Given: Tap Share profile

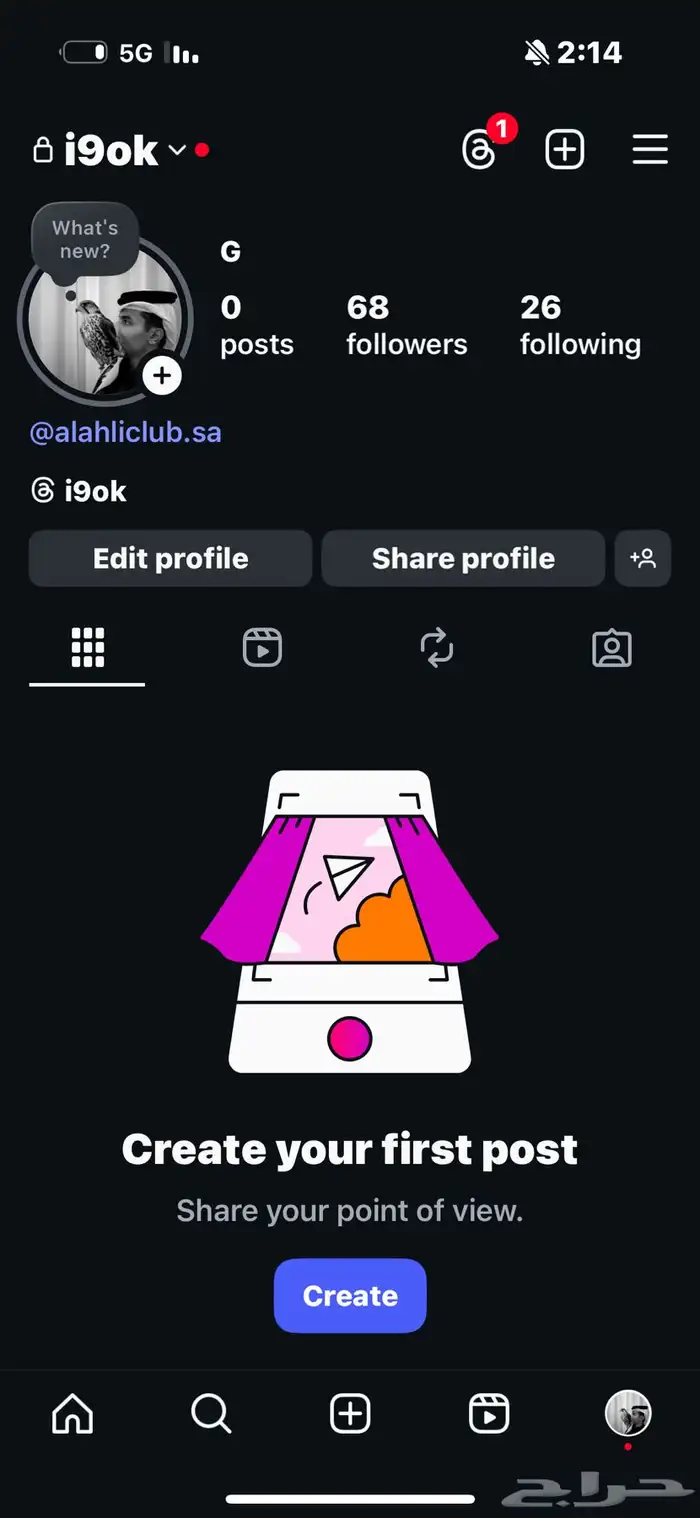Looking at the screenshot, I should [x=463, y=558].
